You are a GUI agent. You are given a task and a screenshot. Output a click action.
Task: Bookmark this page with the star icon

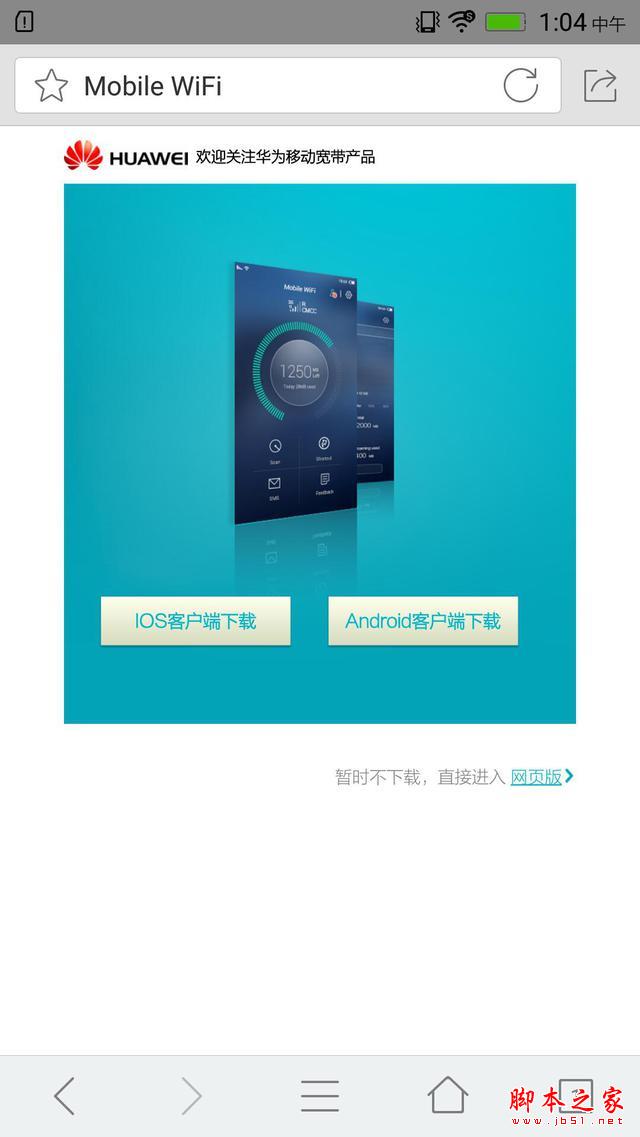(x=50, y=86)
